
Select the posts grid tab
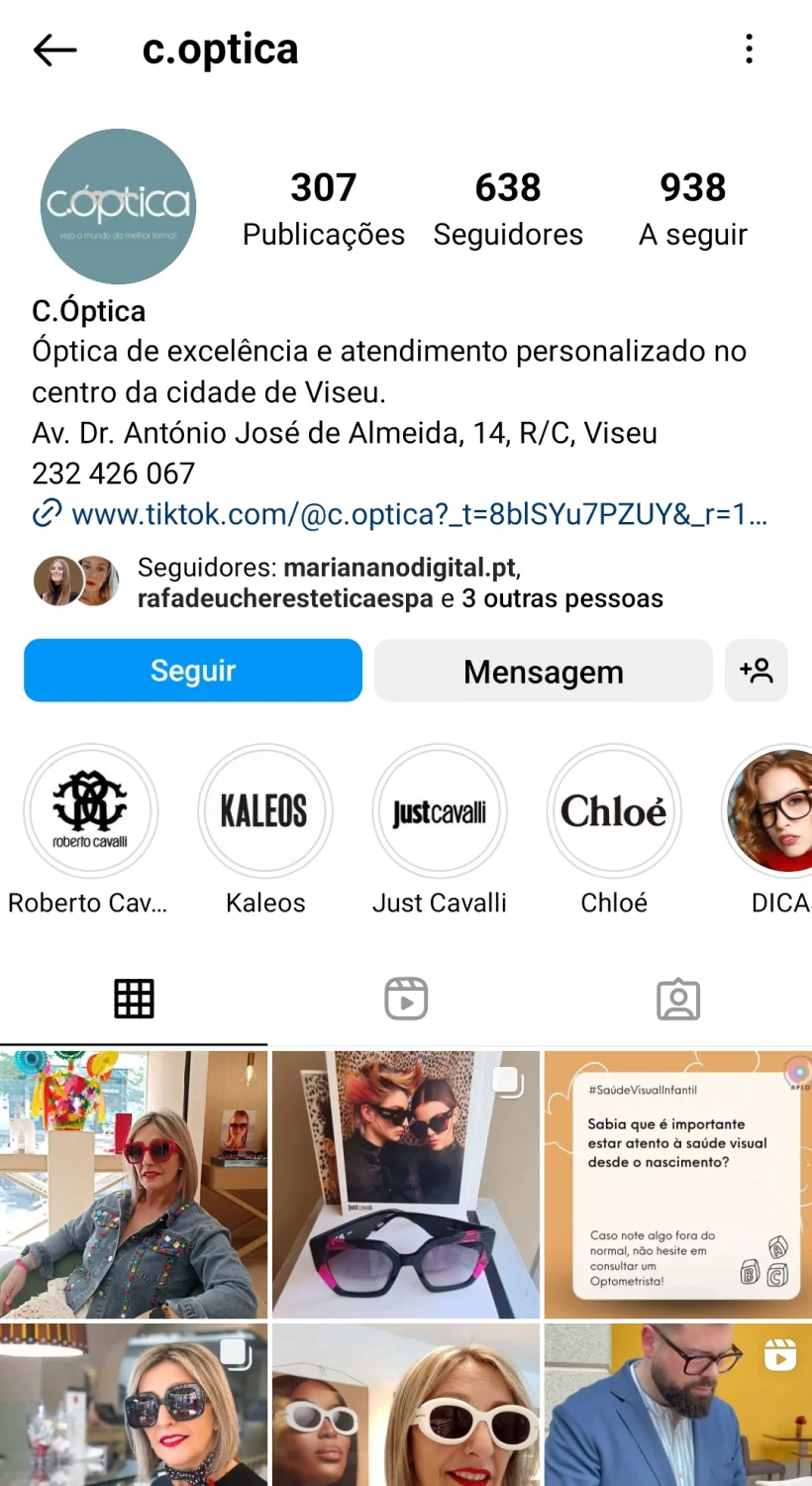tap(134, 999)
